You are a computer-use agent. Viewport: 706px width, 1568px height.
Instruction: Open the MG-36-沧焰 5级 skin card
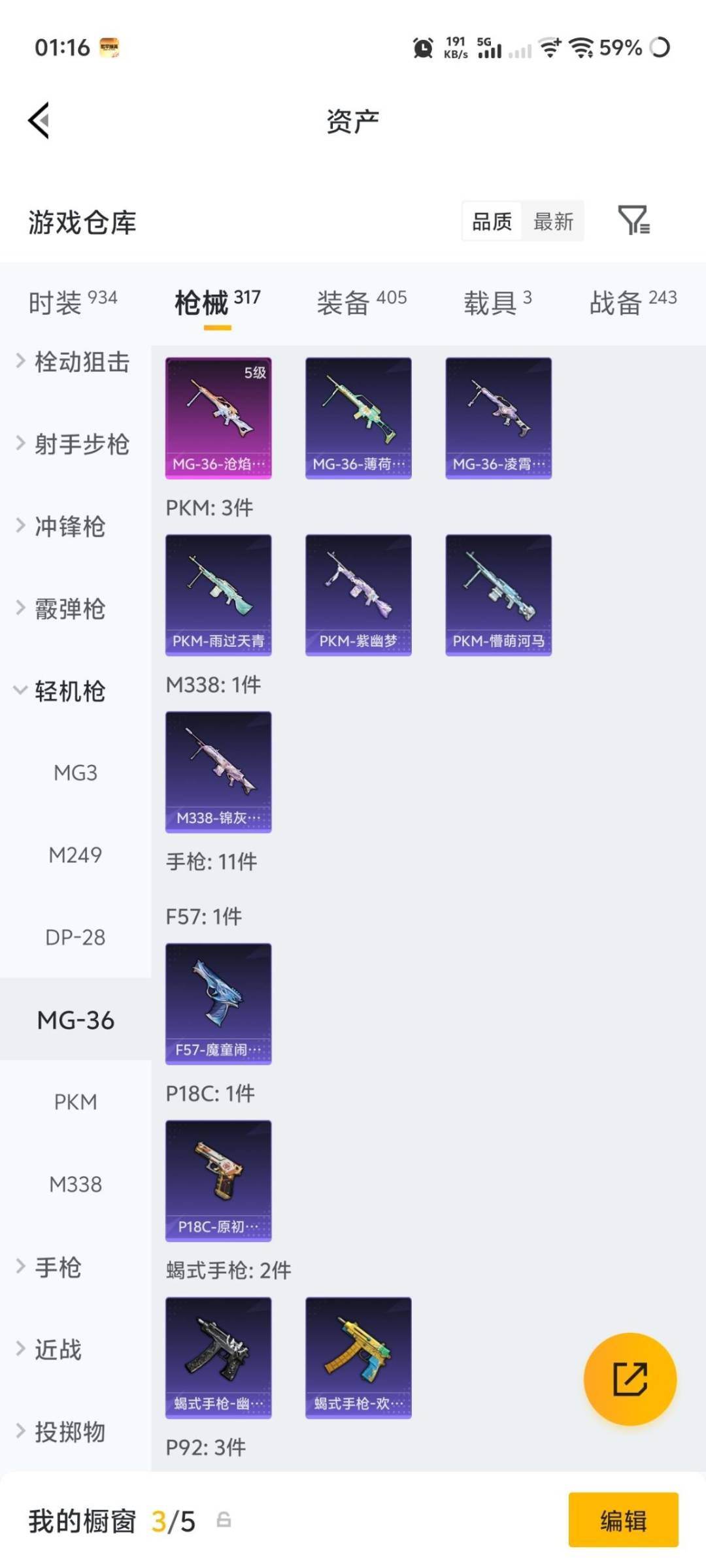[x=218, y=416]
